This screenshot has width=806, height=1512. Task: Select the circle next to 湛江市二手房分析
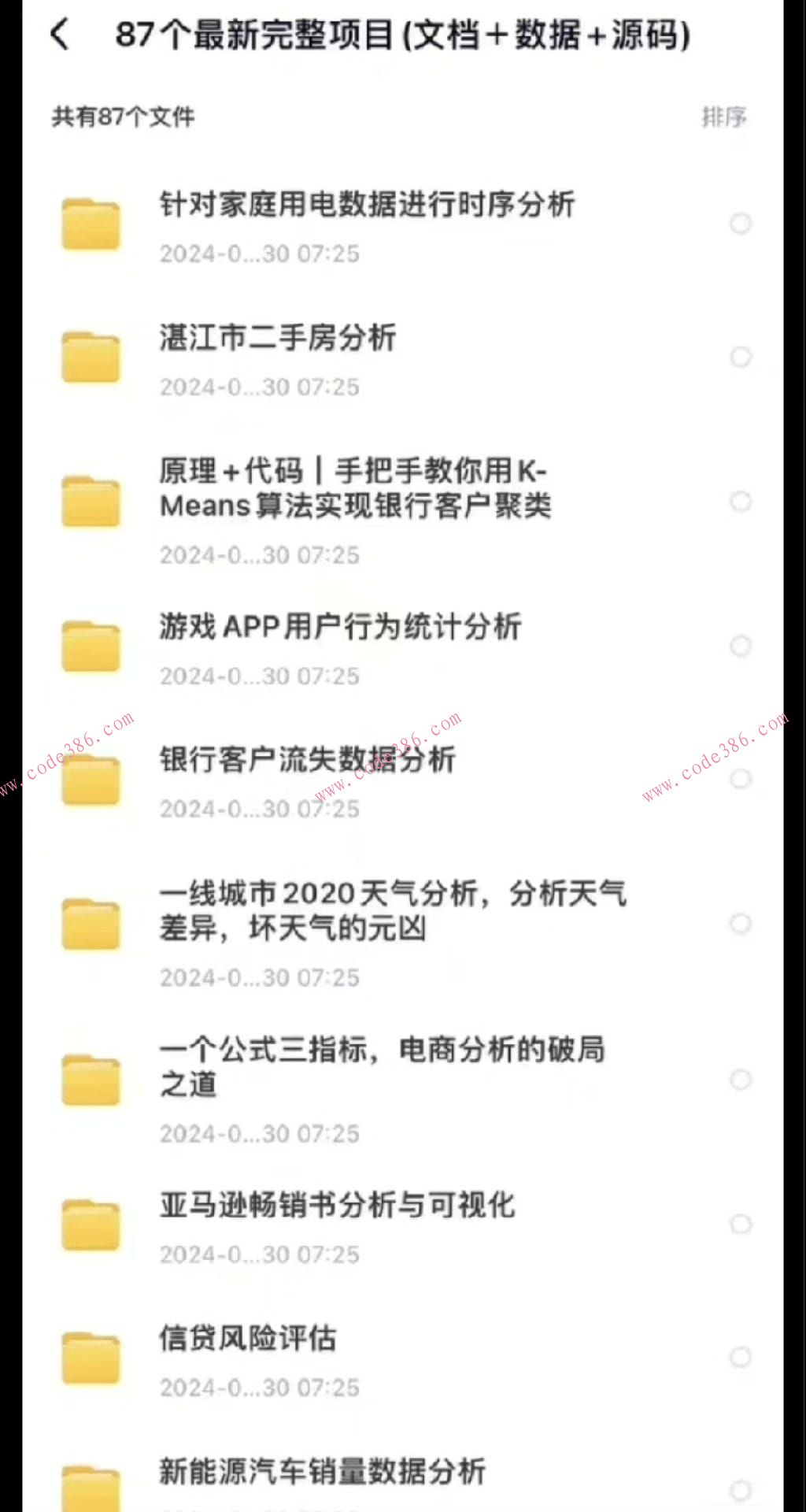741,356
